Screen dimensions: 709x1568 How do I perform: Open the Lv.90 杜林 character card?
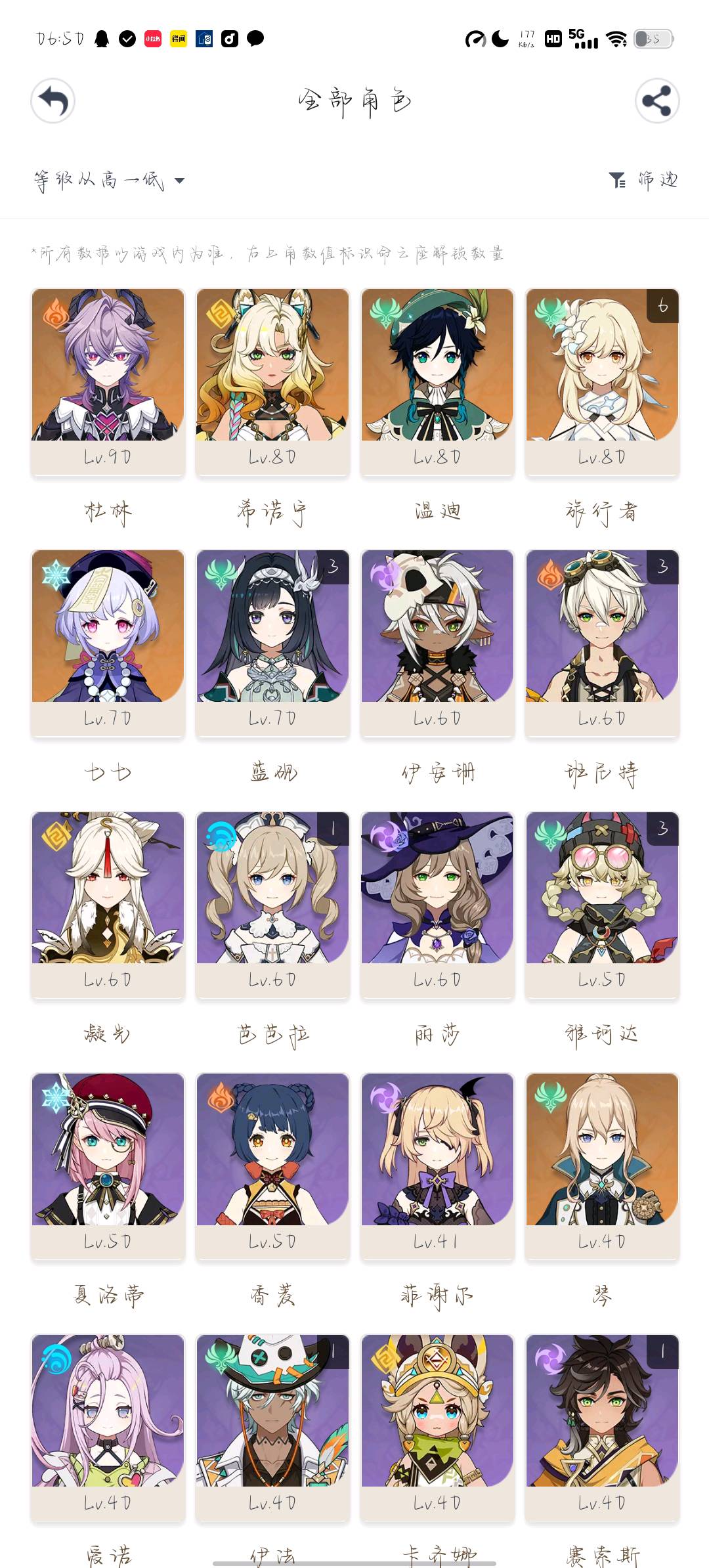coord(108,381)
